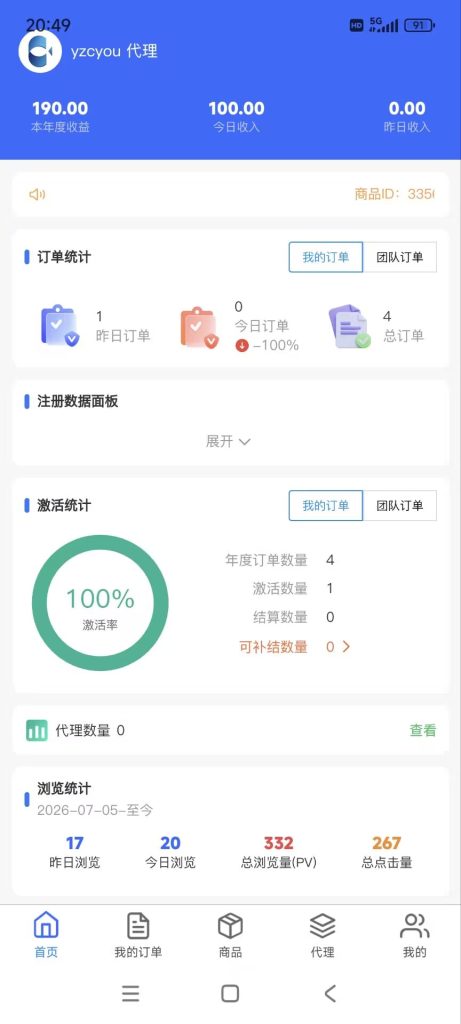
Task: Switch to 团队订单 in 订单统计 section
Action: (x=400, y=257)
